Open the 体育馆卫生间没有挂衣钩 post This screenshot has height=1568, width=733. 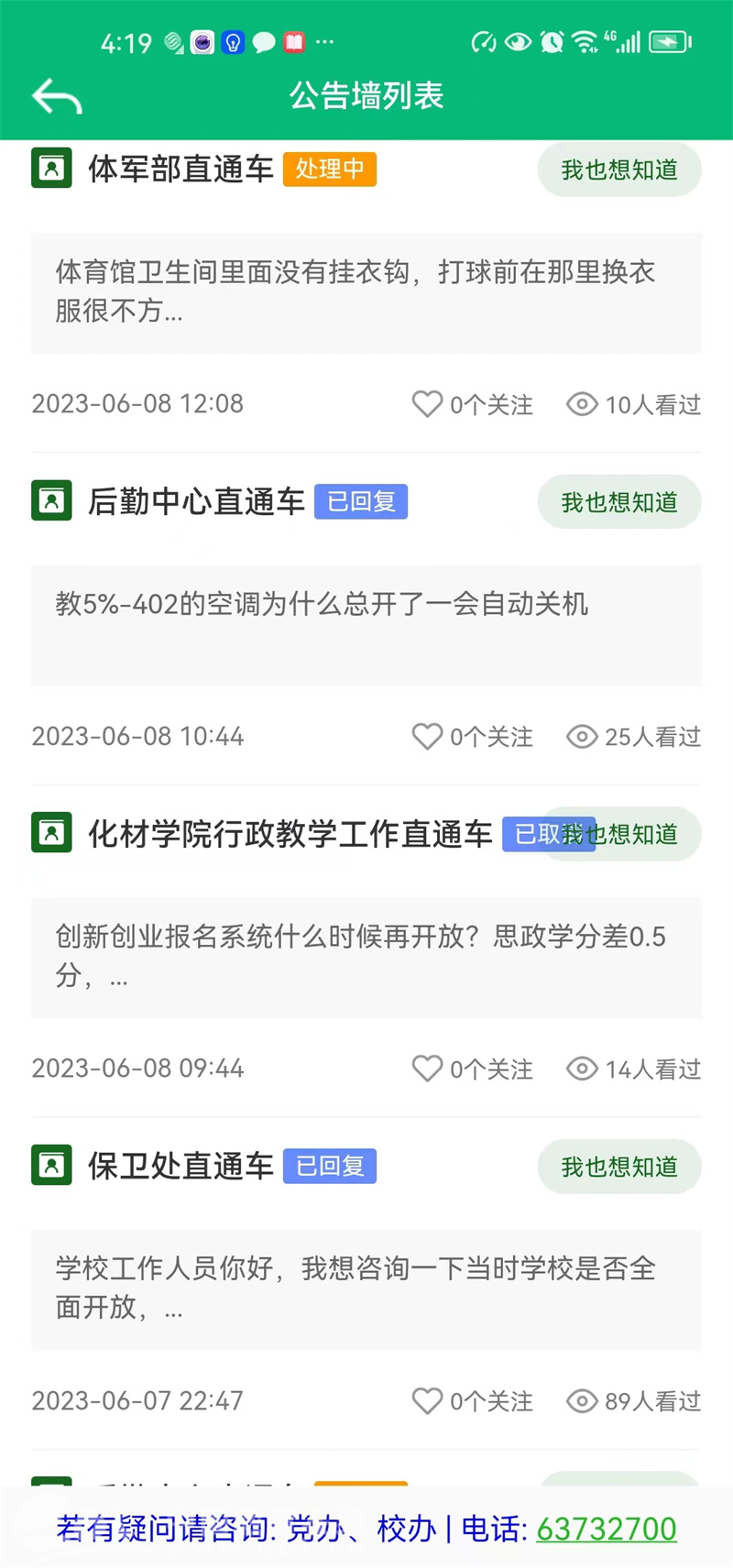pos(366,291)
